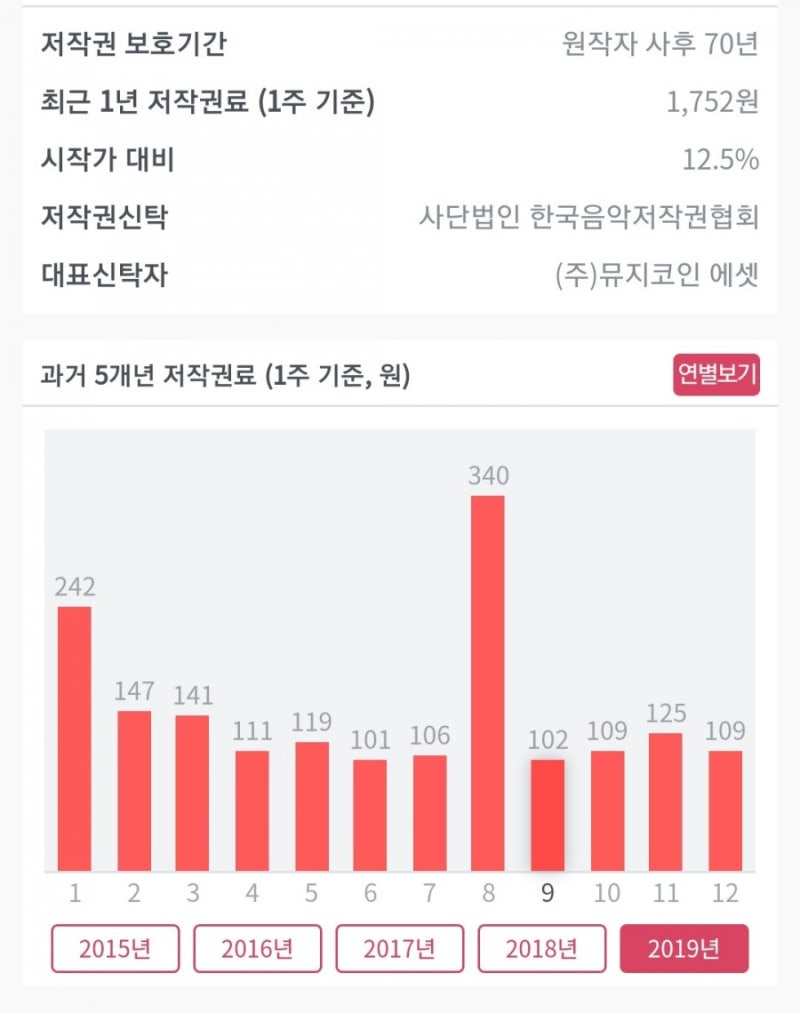Image resolution: width=800 pixels, height=1013 pixels.
Task: Click the bar labeled 242 for month 1
Action: (x=75, y=730)
